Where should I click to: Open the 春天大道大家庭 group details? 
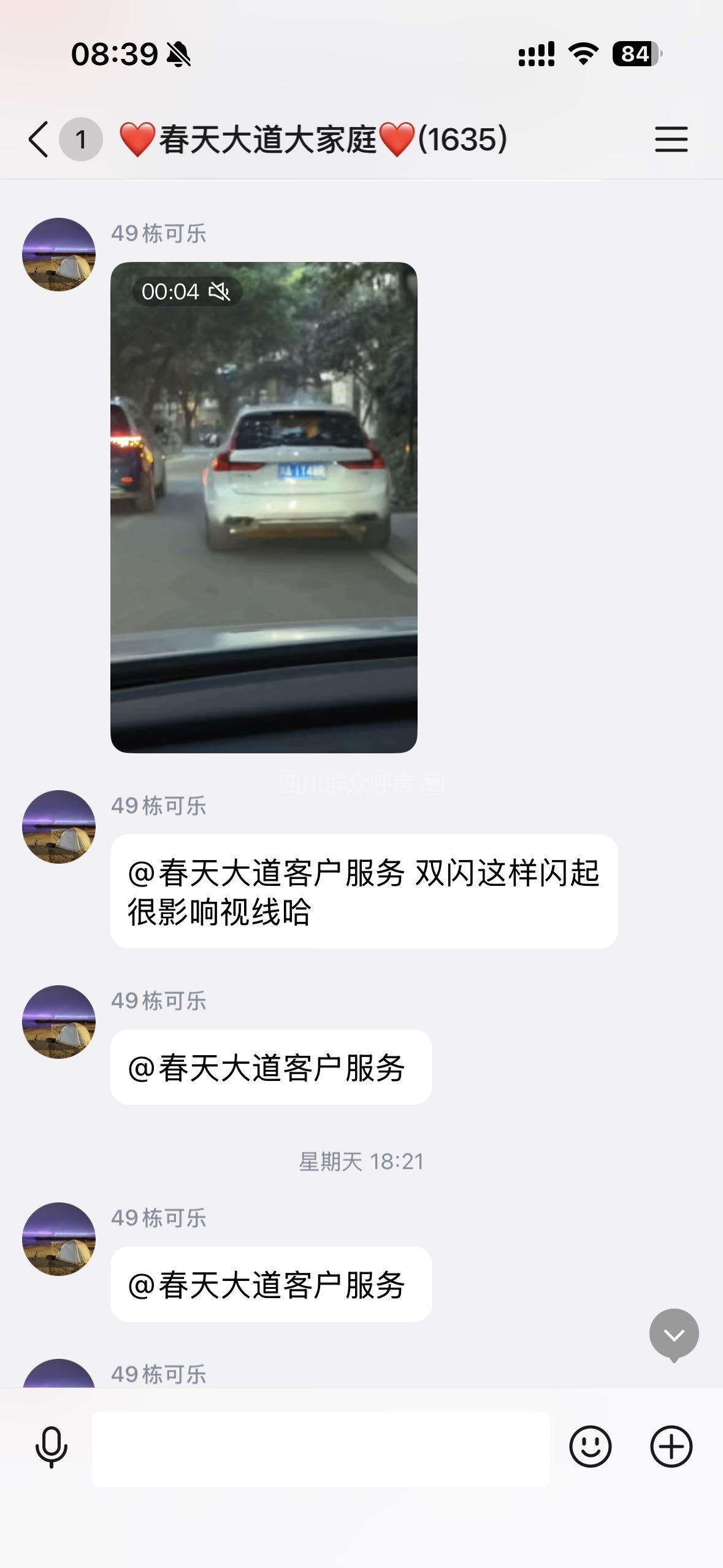[x=313, y=139]
